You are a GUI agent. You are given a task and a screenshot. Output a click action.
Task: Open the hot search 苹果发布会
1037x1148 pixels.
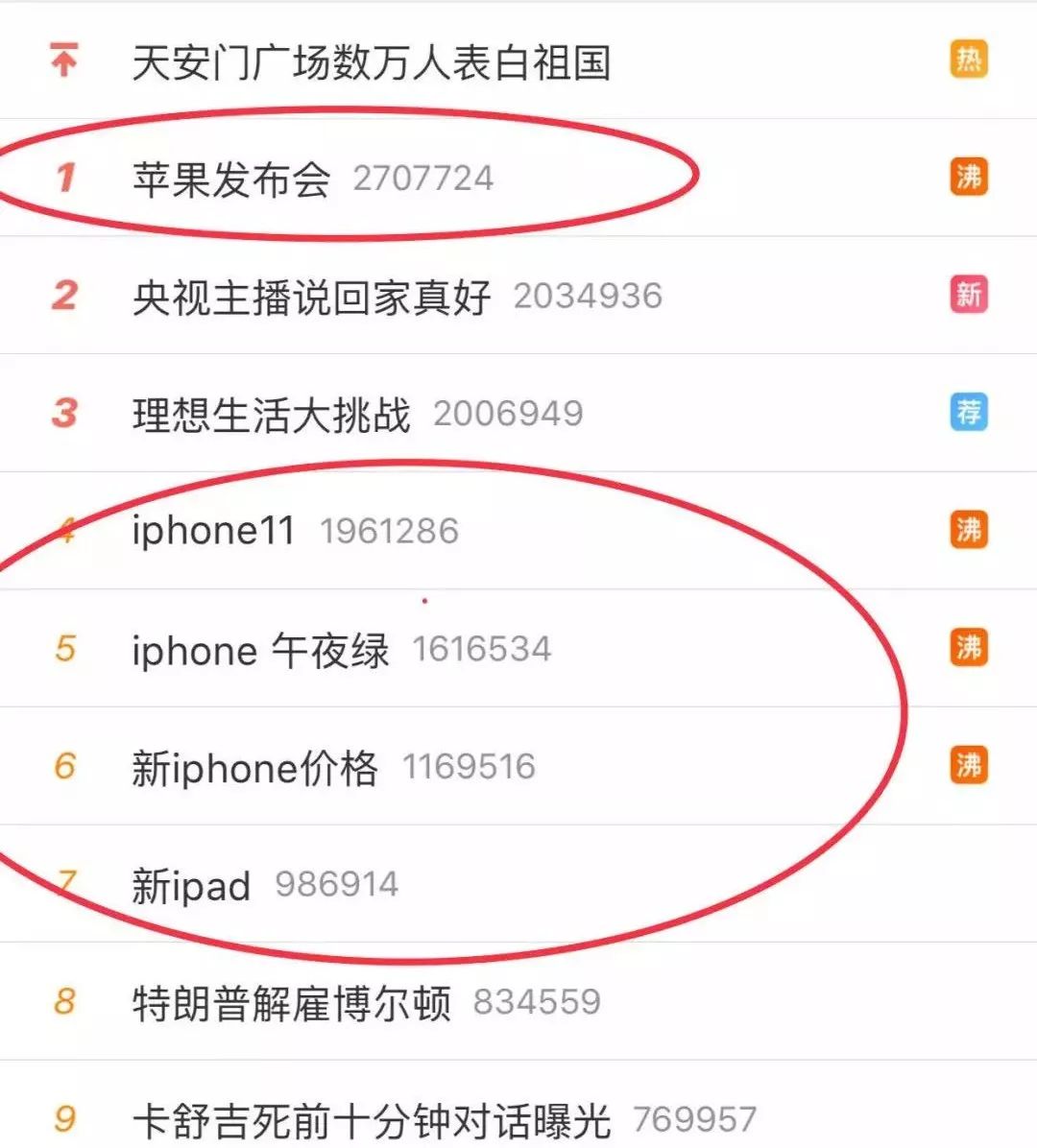[x=231, y=179]
